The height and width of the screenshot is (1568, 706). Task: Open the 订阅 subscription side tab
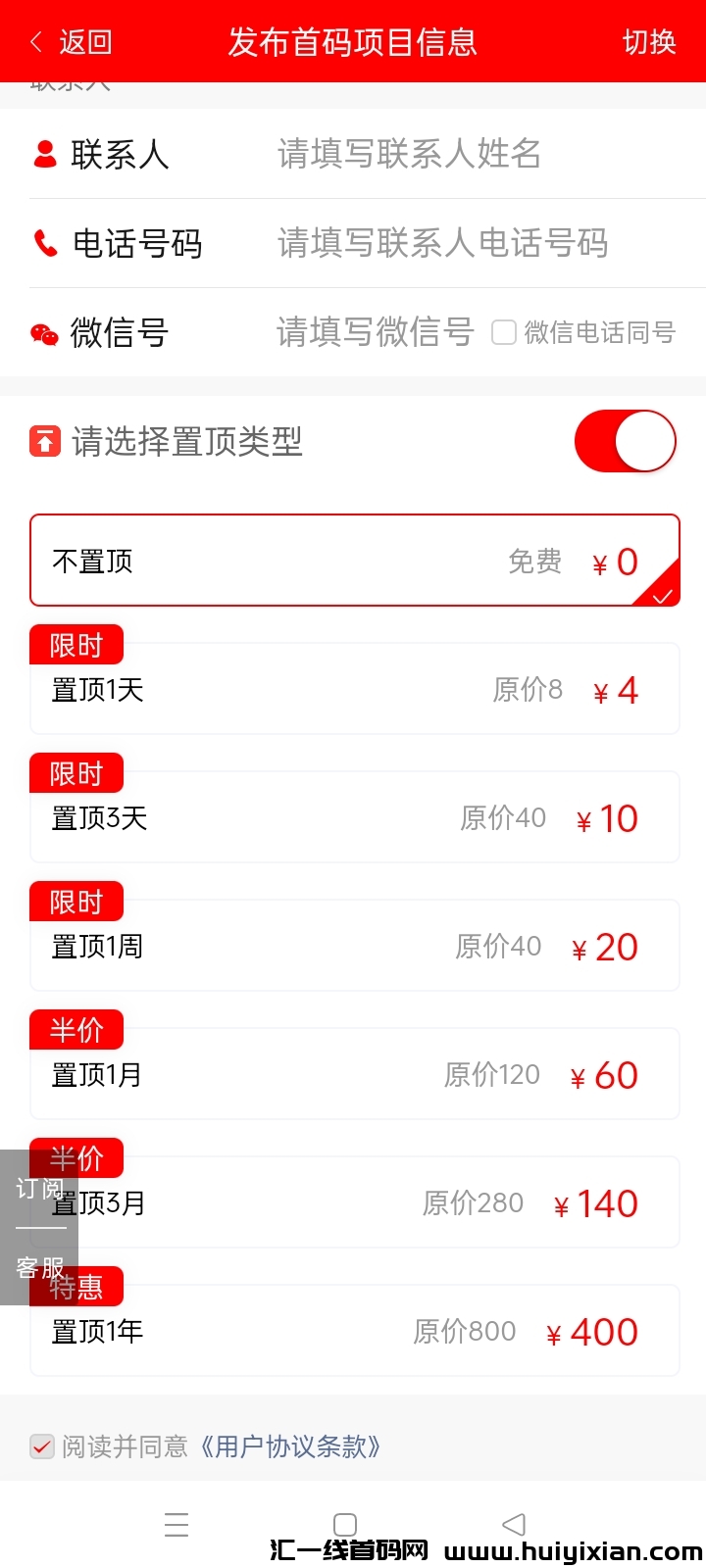37,1189
